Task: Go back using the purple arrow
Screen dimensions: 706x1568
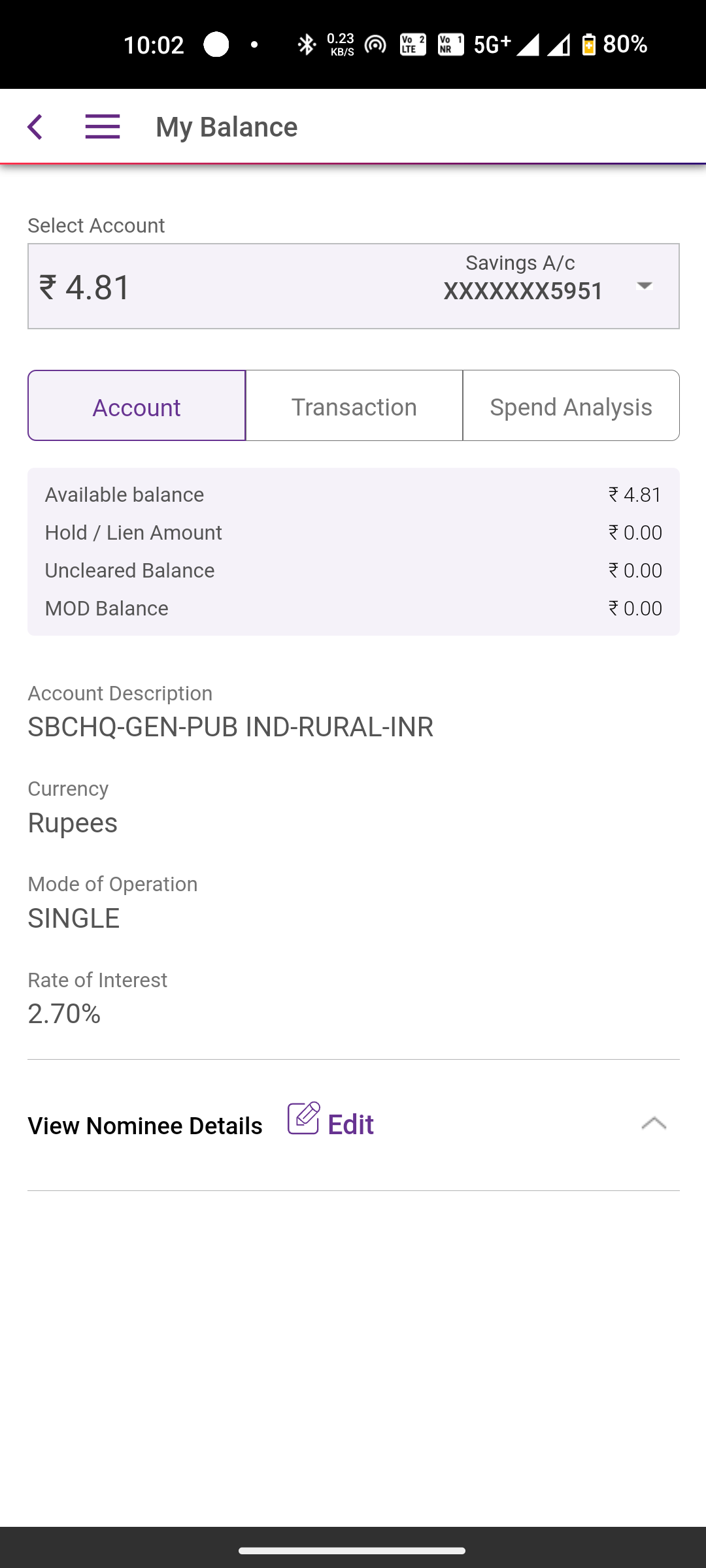Action: tap(35, 127)
